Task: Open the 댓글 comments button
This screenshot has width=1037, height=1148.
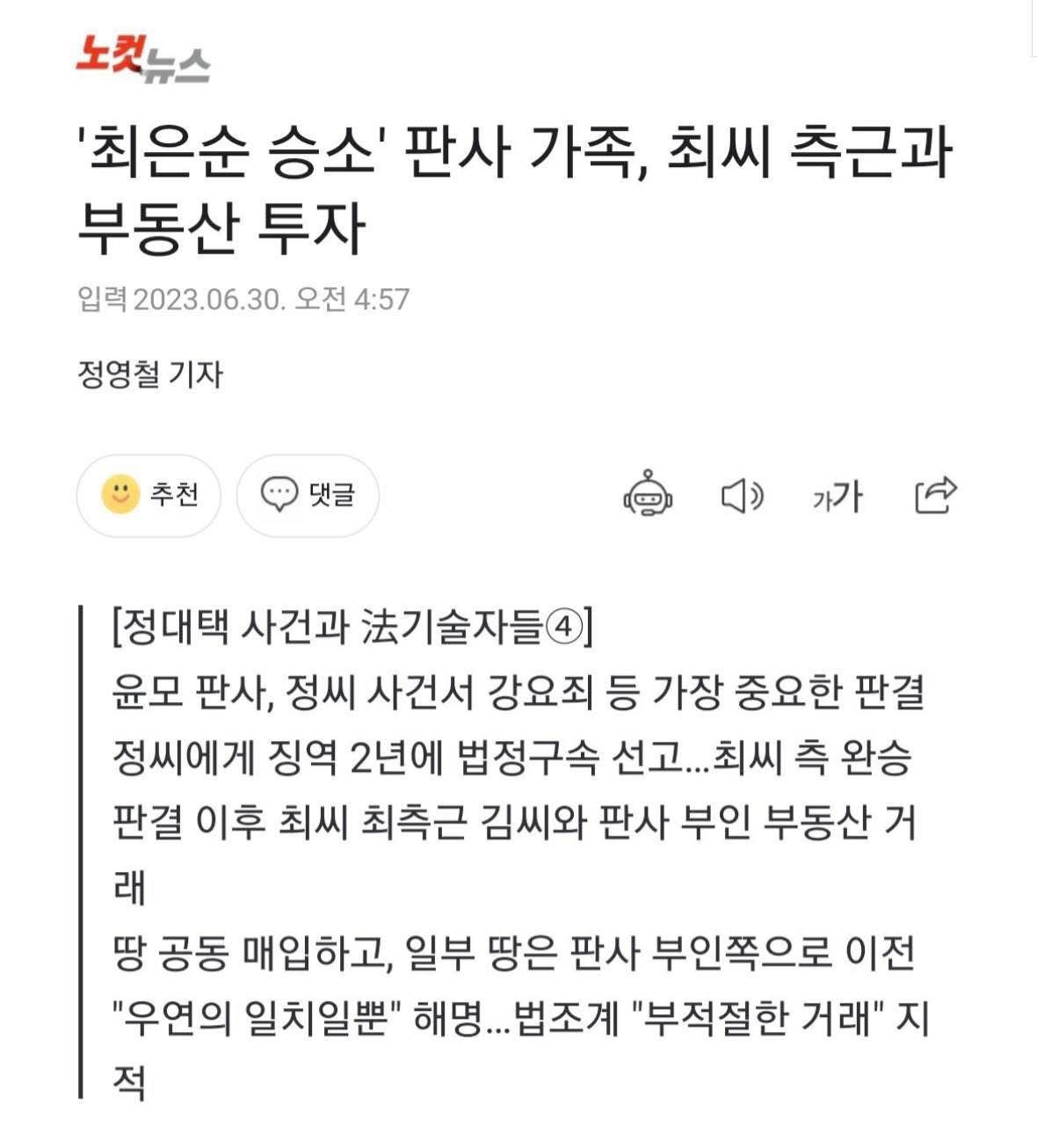Action: pyautogui.click(x=308, y=496)
